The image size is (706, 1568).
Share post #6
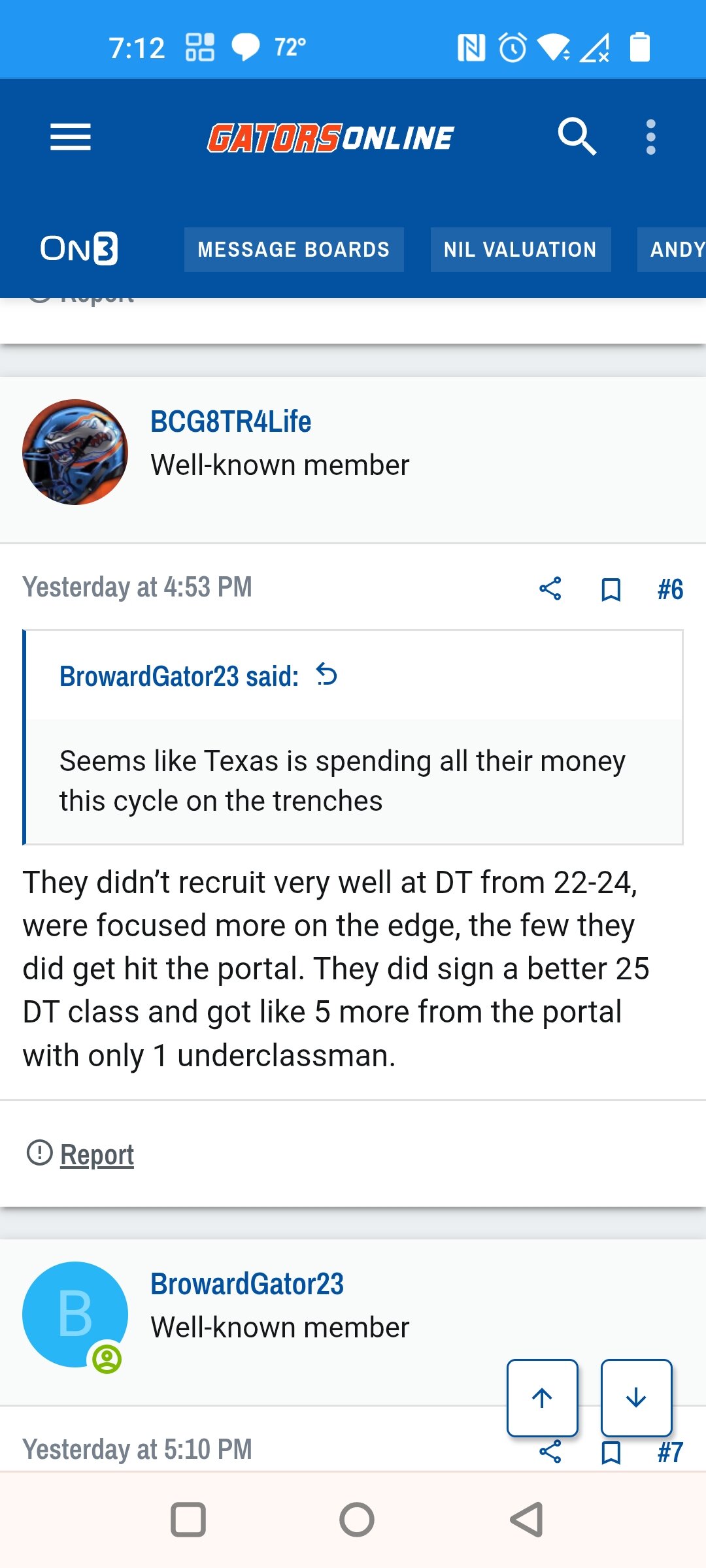(550, 589)
